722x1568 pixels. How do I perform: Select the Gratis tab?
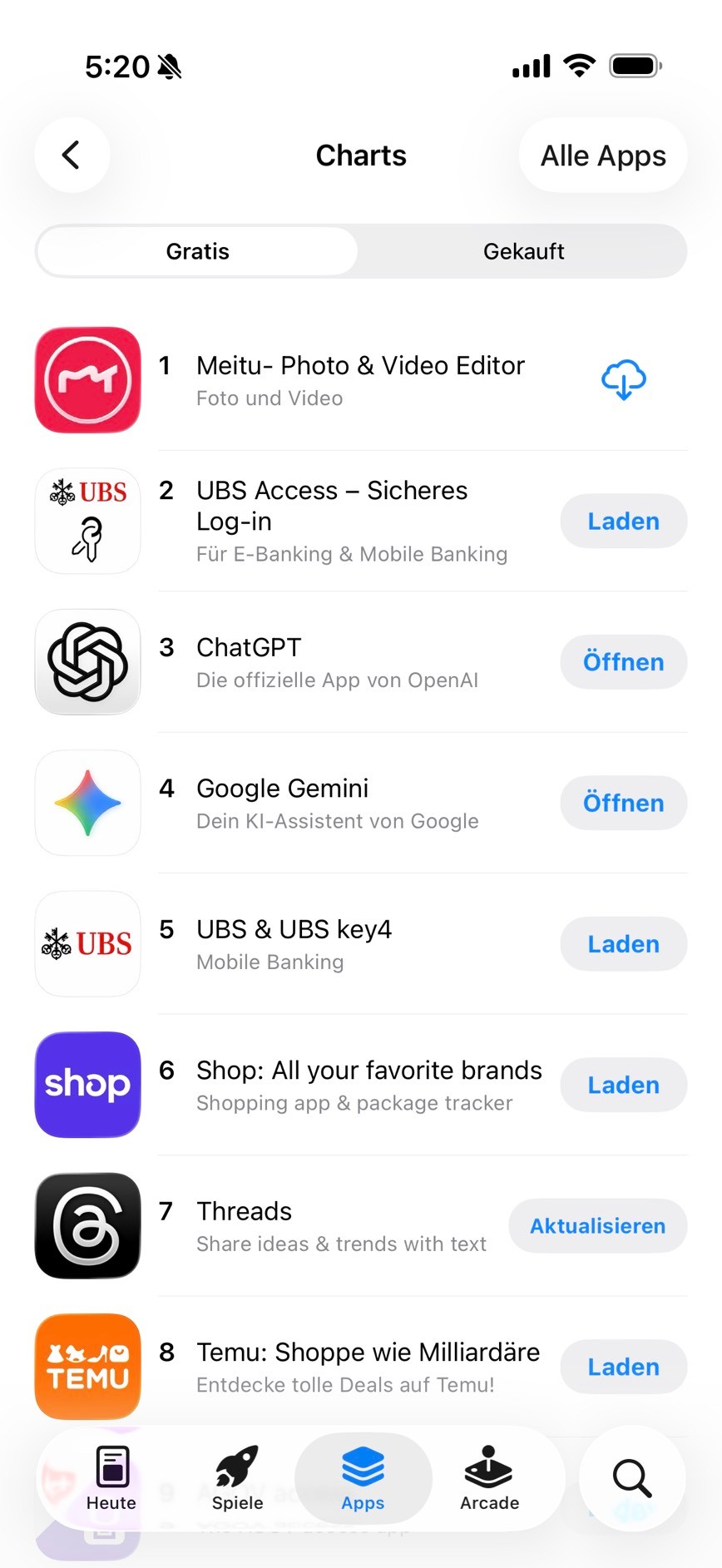point(197,250)
